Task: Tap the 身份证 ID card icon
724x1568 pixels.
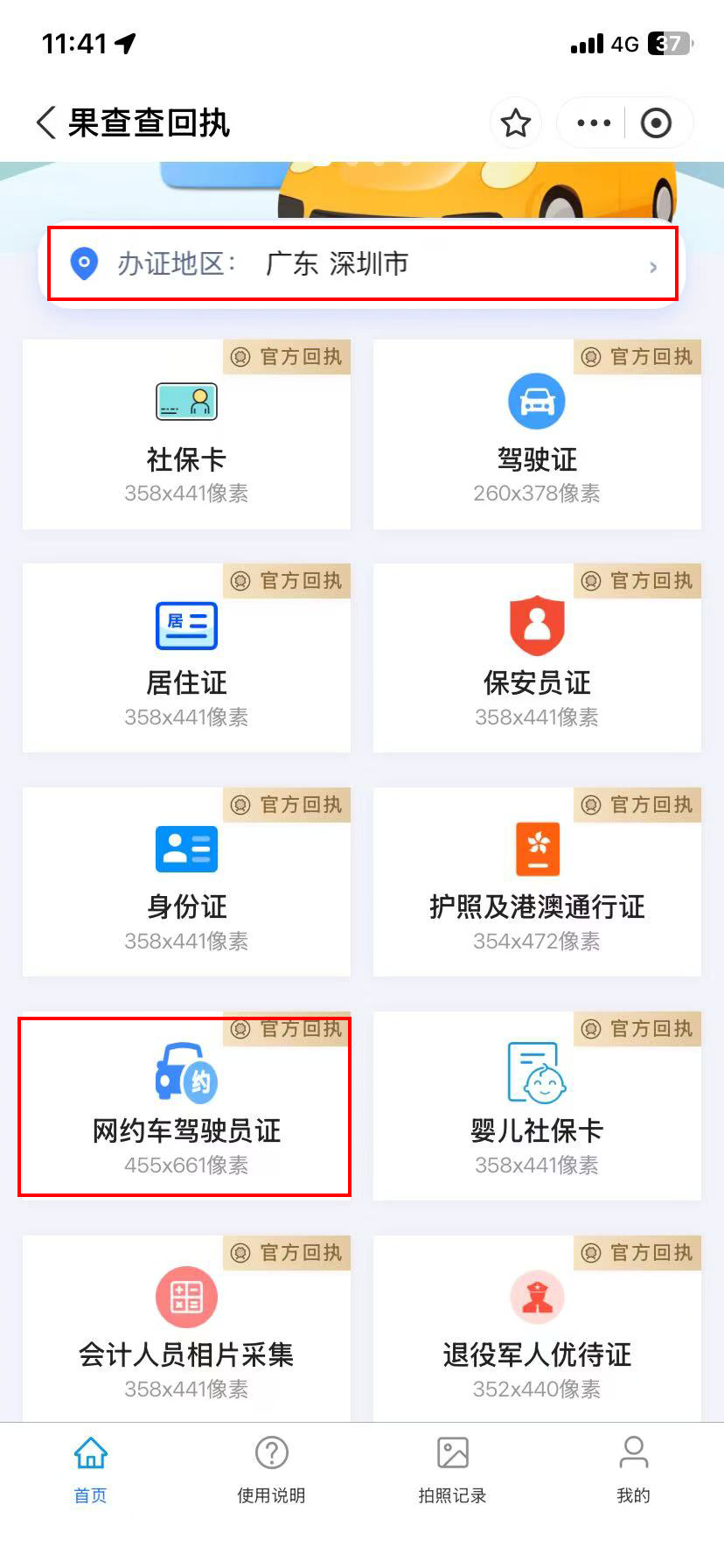Action: coord(185,849)
